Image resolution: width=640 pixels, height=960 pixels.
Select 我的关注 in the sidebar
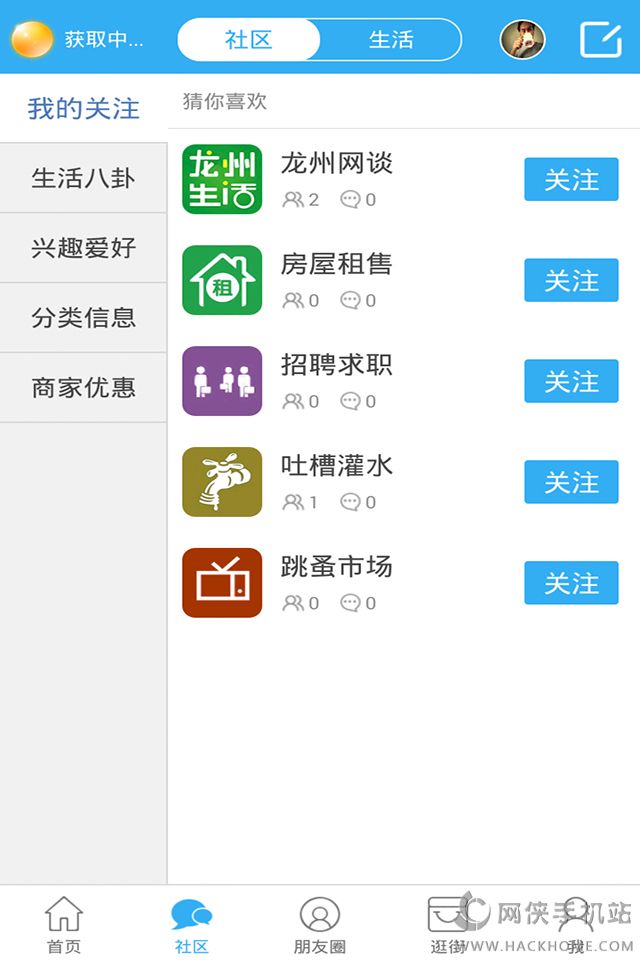83,108
